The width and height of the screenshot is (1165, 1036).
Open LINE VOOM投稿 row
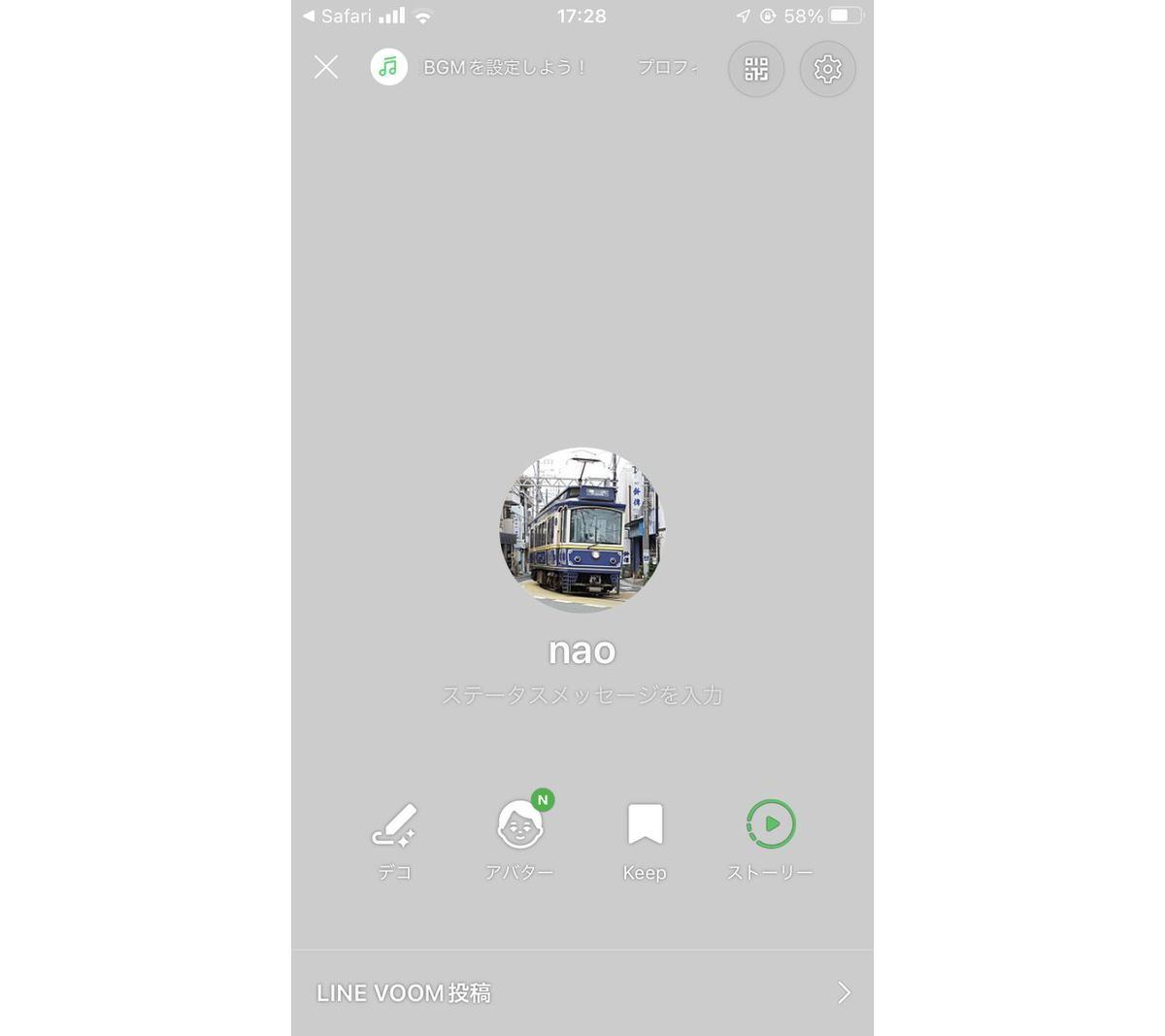[x=582, y=992]
